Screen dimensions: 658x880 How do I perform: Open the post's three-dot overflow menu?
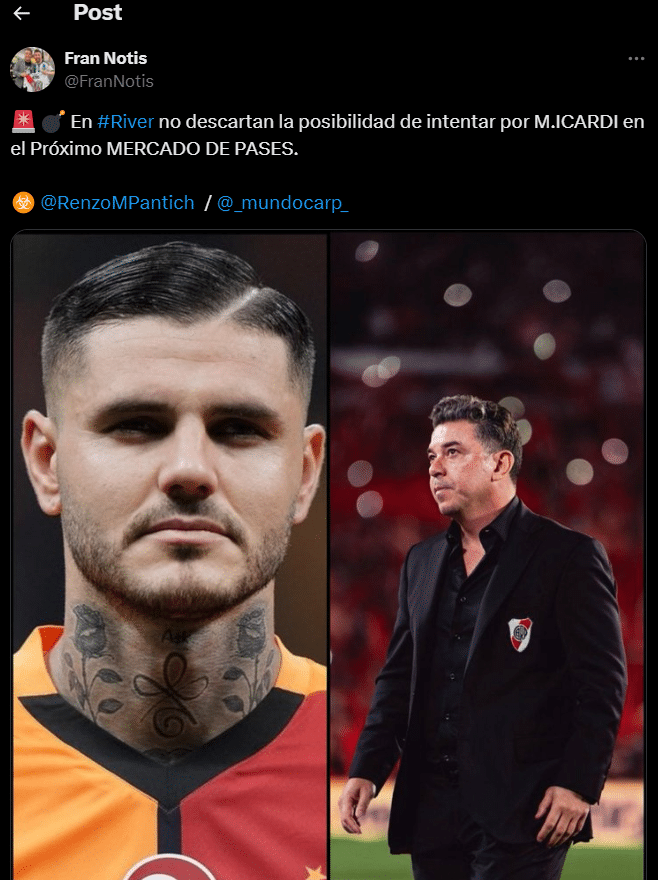[636, 58]
